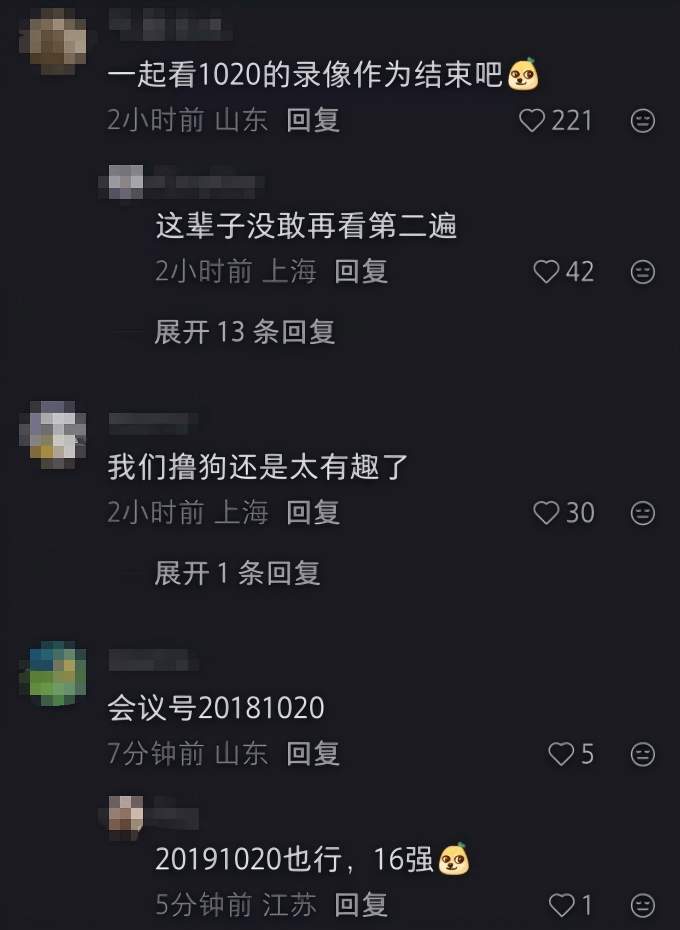Like the 20191020也行 reply

point(561,906)
